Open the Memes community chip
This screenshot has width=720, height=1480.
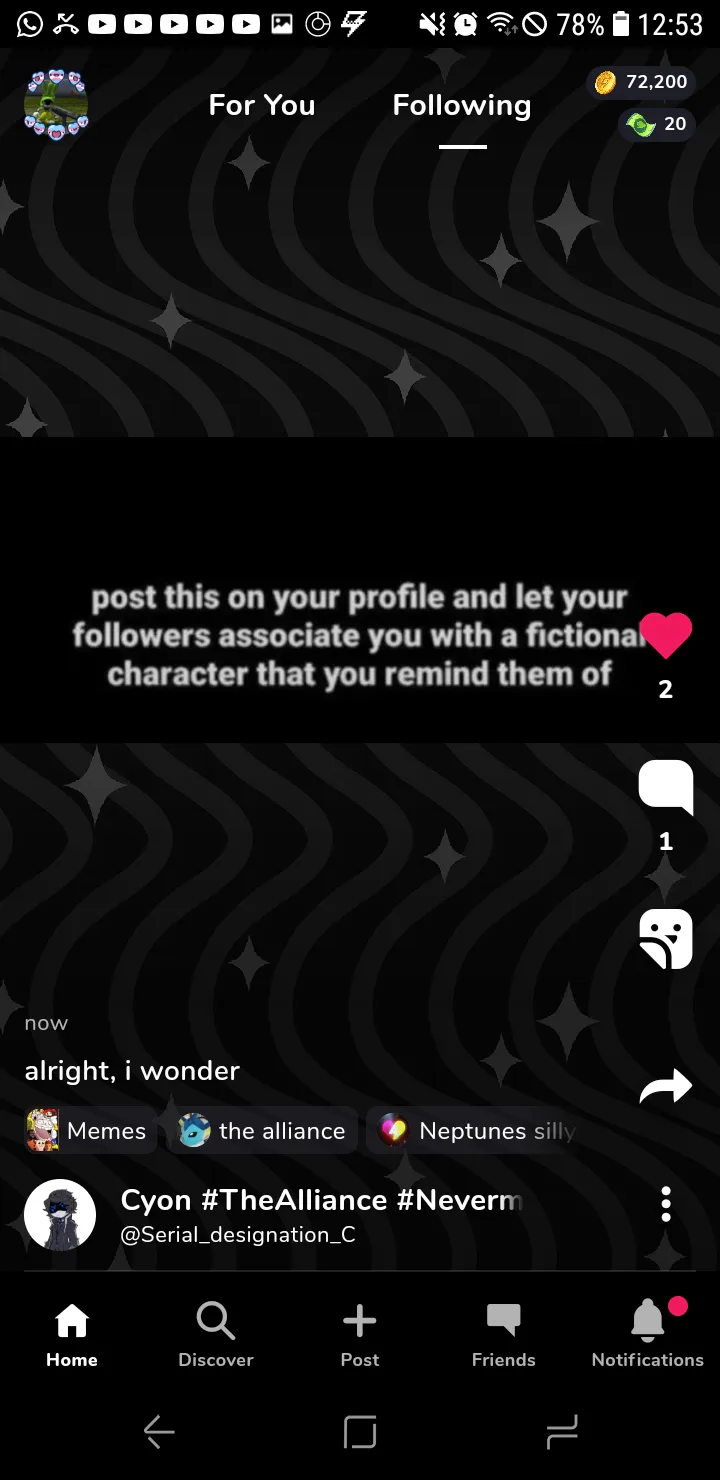pos(88,1131)
